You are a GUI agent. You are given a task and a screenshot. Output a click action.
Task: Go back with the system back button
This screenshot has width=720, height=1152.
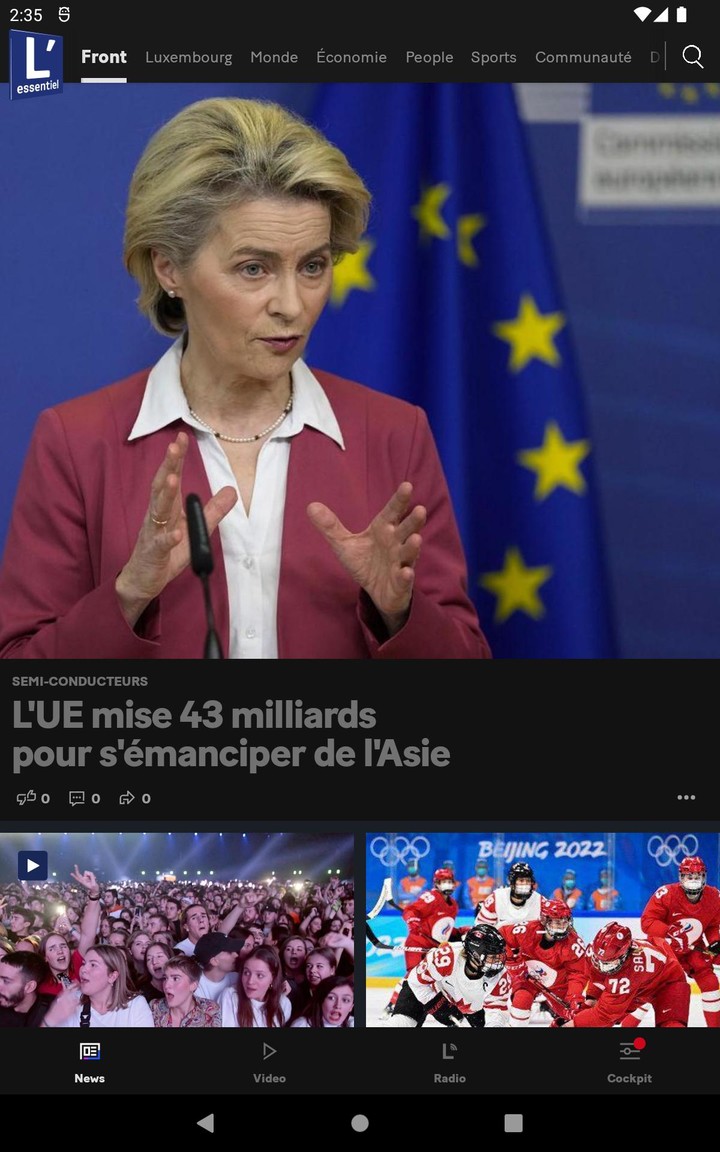pos(206,1123)
